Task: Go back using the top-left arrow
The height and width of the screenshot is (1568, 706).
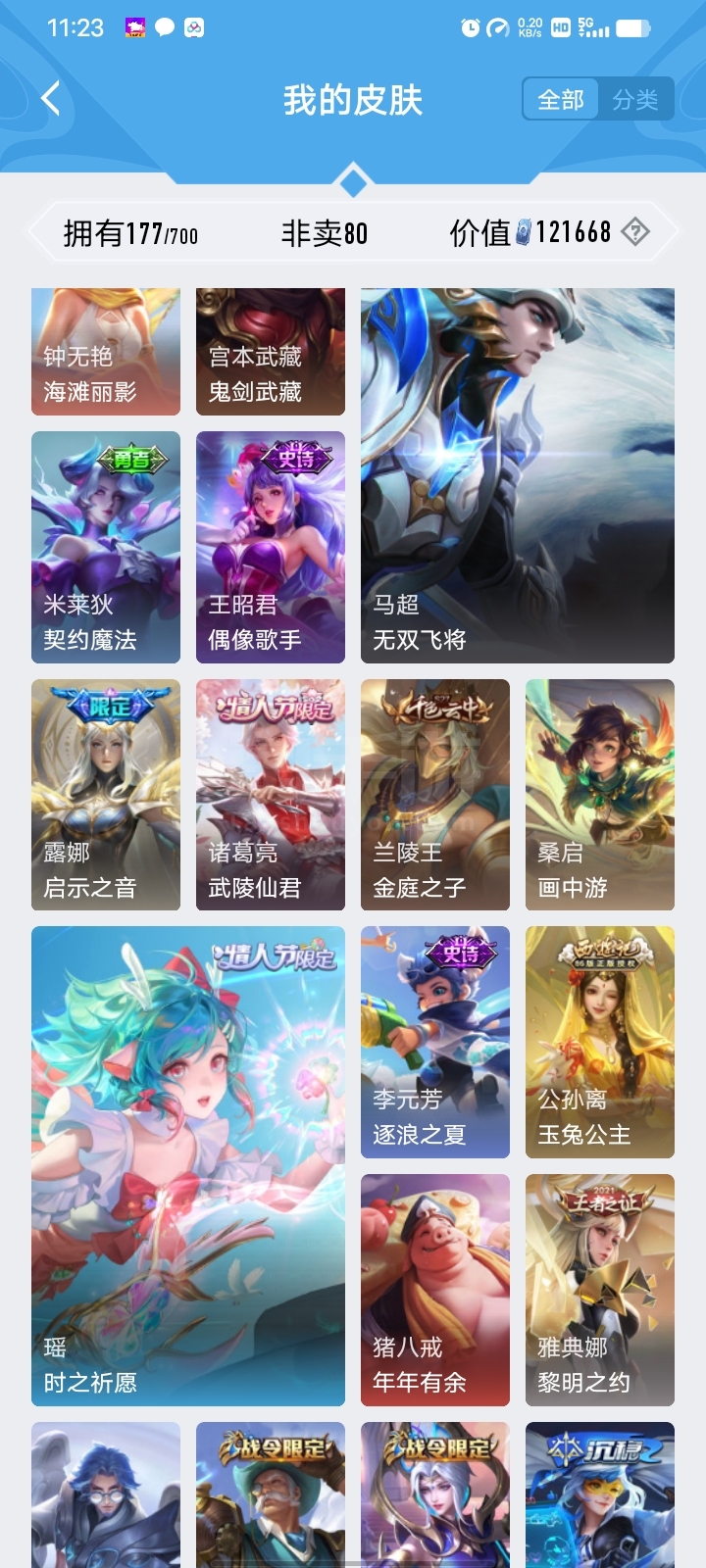Action: coord(51,99)
